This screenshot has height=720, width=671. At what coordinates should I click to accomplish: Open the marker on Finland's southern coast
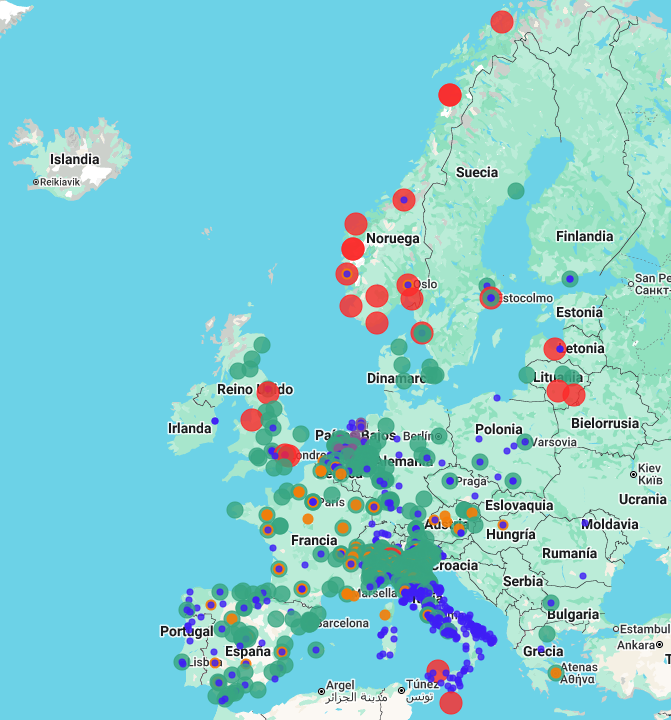(x=570, y=279)
